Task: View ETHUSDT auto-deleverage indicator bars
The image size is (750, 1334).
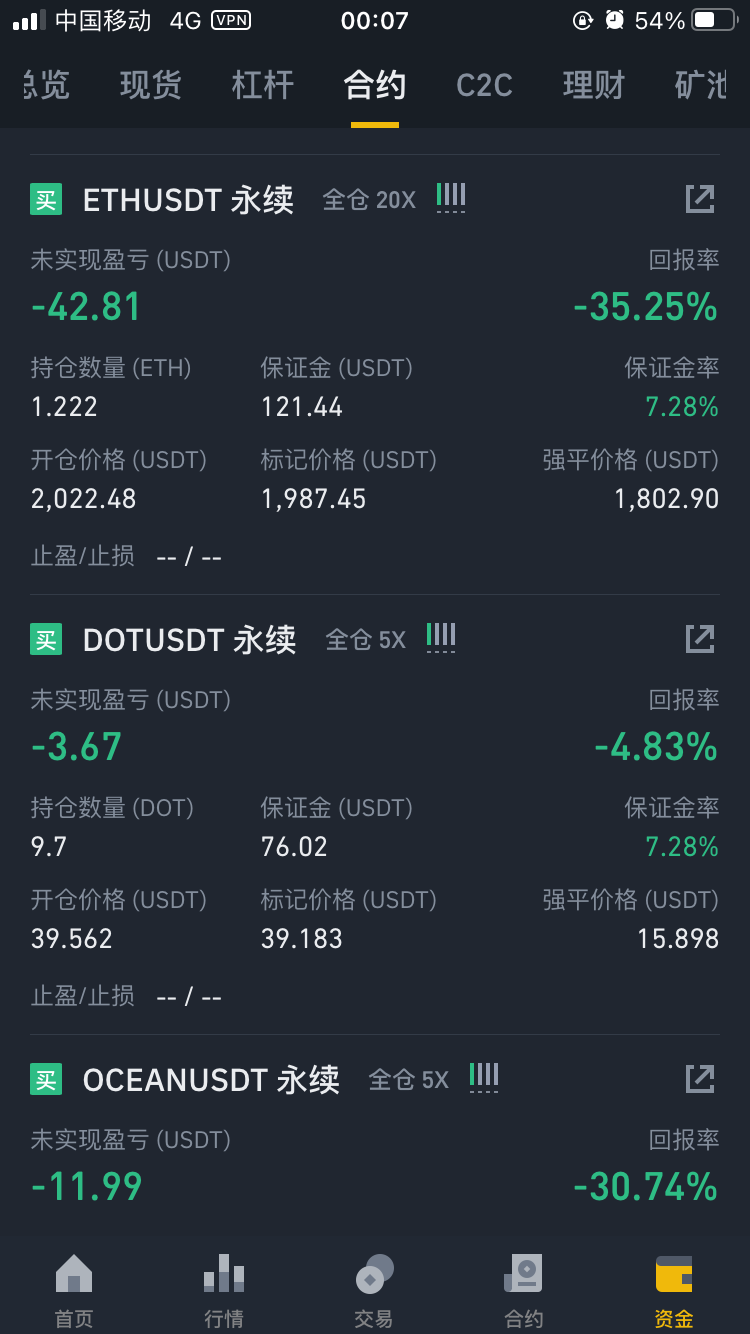Action: point(451,197)
